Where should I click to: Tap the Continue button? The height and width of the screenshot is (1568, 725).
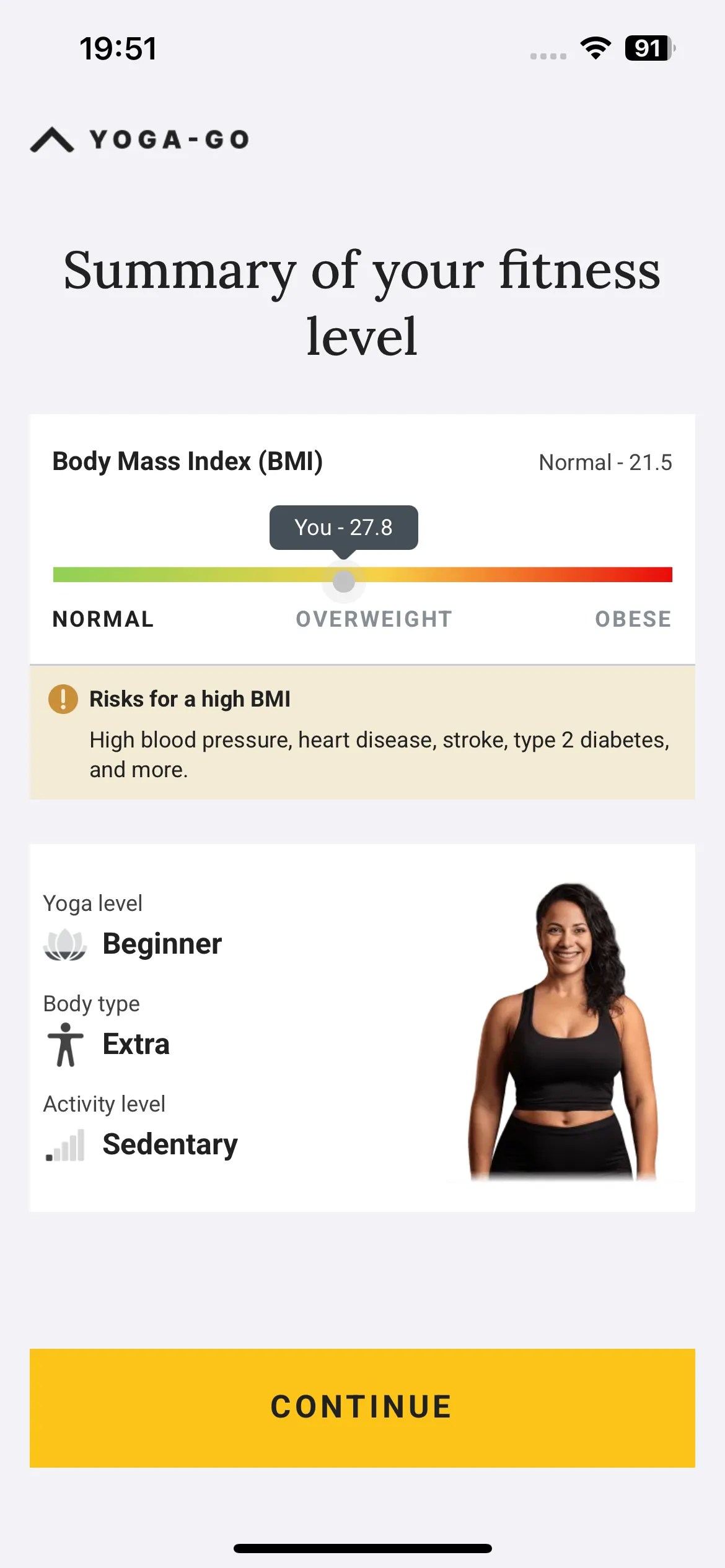tap(362, 1408)
